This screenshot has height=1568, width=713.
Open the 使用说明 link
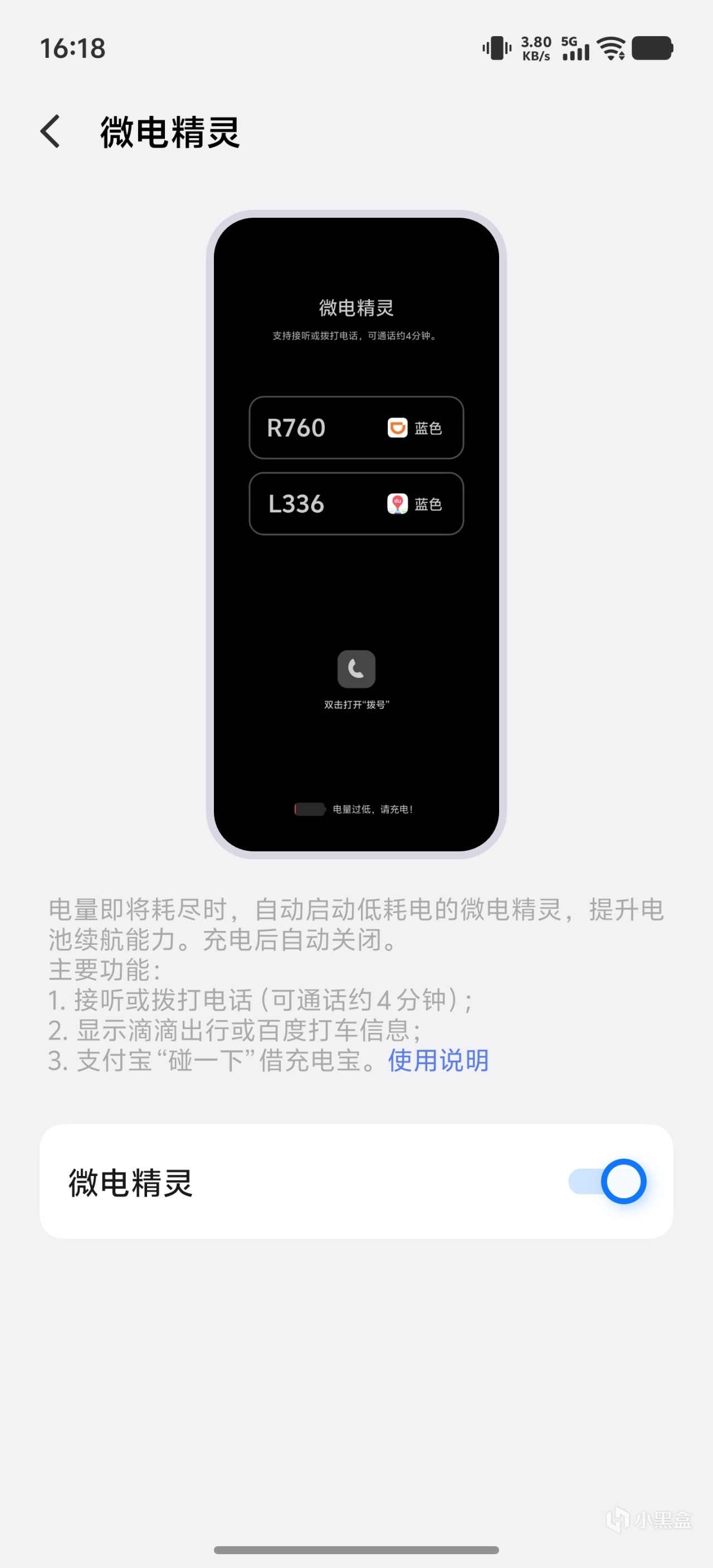click(x=438, y=1060)
